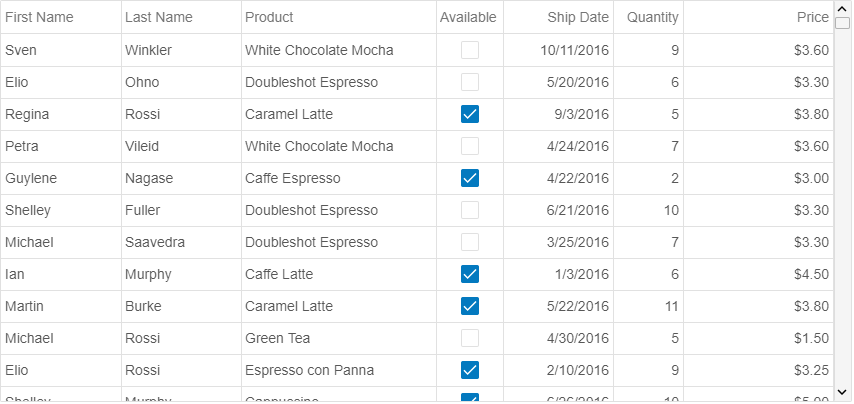The width and height of the screenshot is (854, 404).
Task: Sort by the Last Name column header
Action: tap(159, 17)
